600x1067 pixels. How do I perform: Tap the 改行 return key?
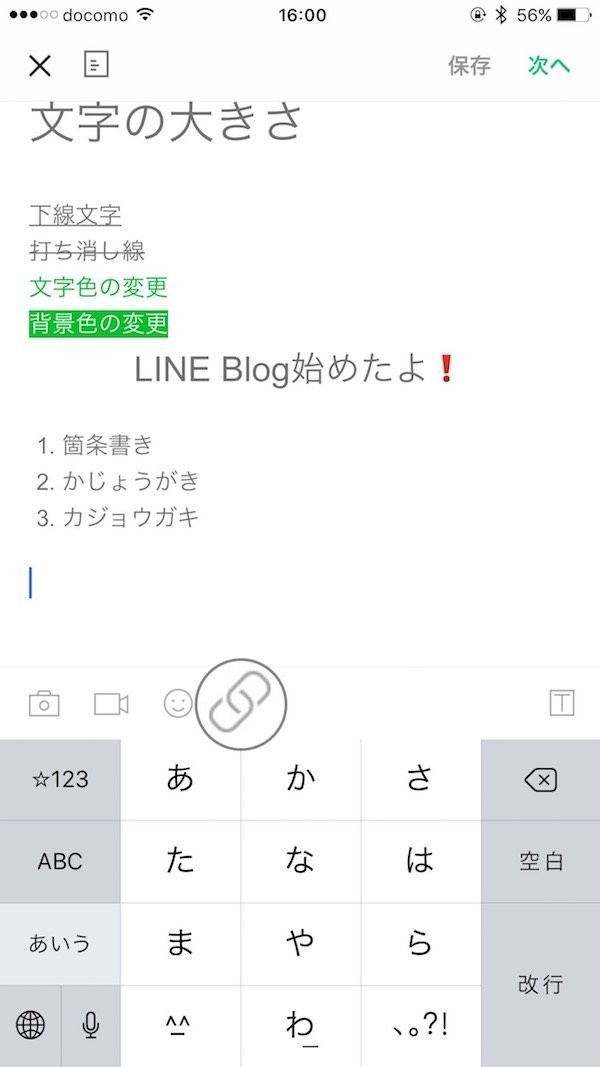tap(541, 985)
